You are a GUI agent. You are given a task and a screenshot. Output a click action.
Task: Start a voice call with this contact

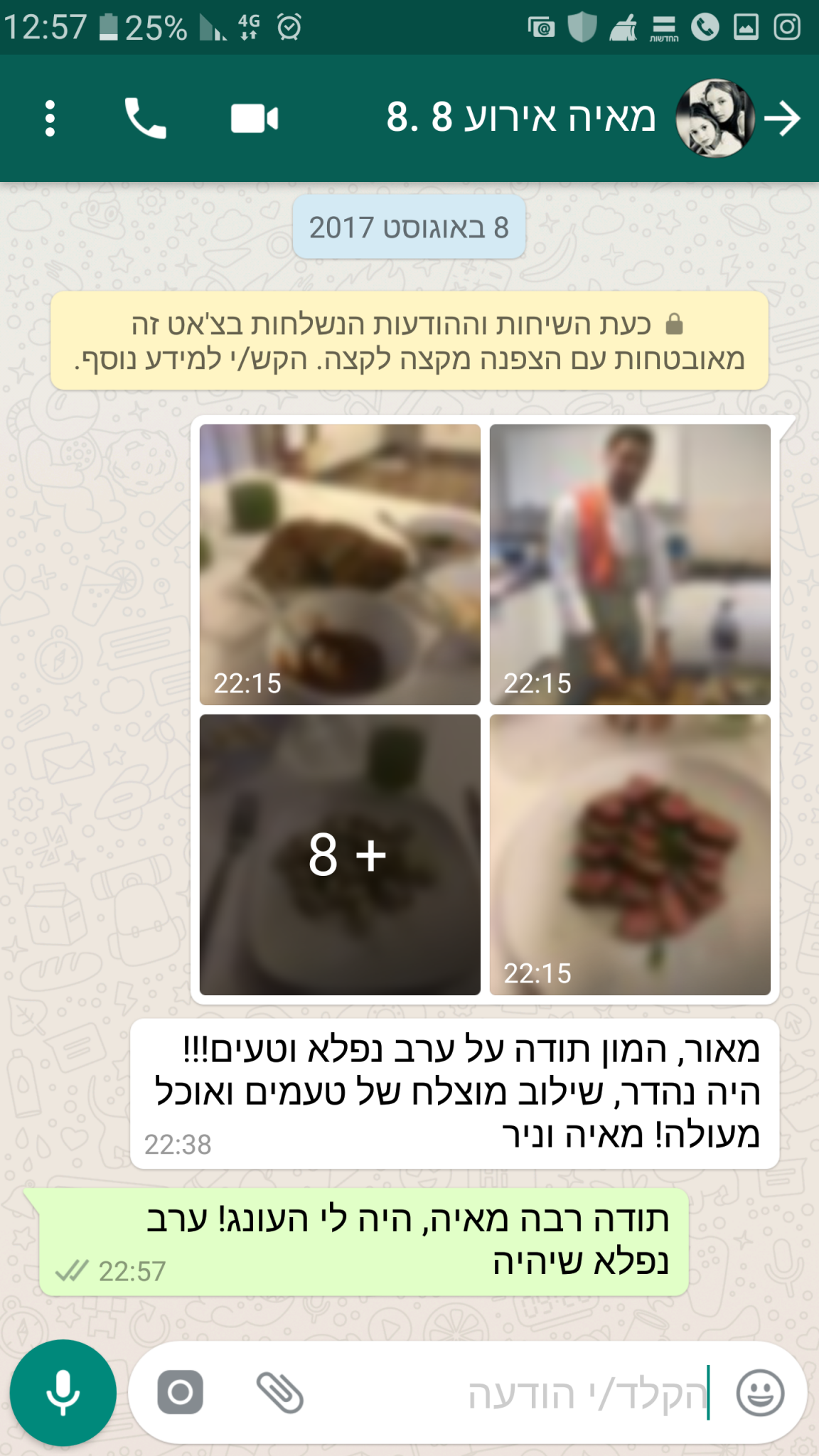coord(145,118)
